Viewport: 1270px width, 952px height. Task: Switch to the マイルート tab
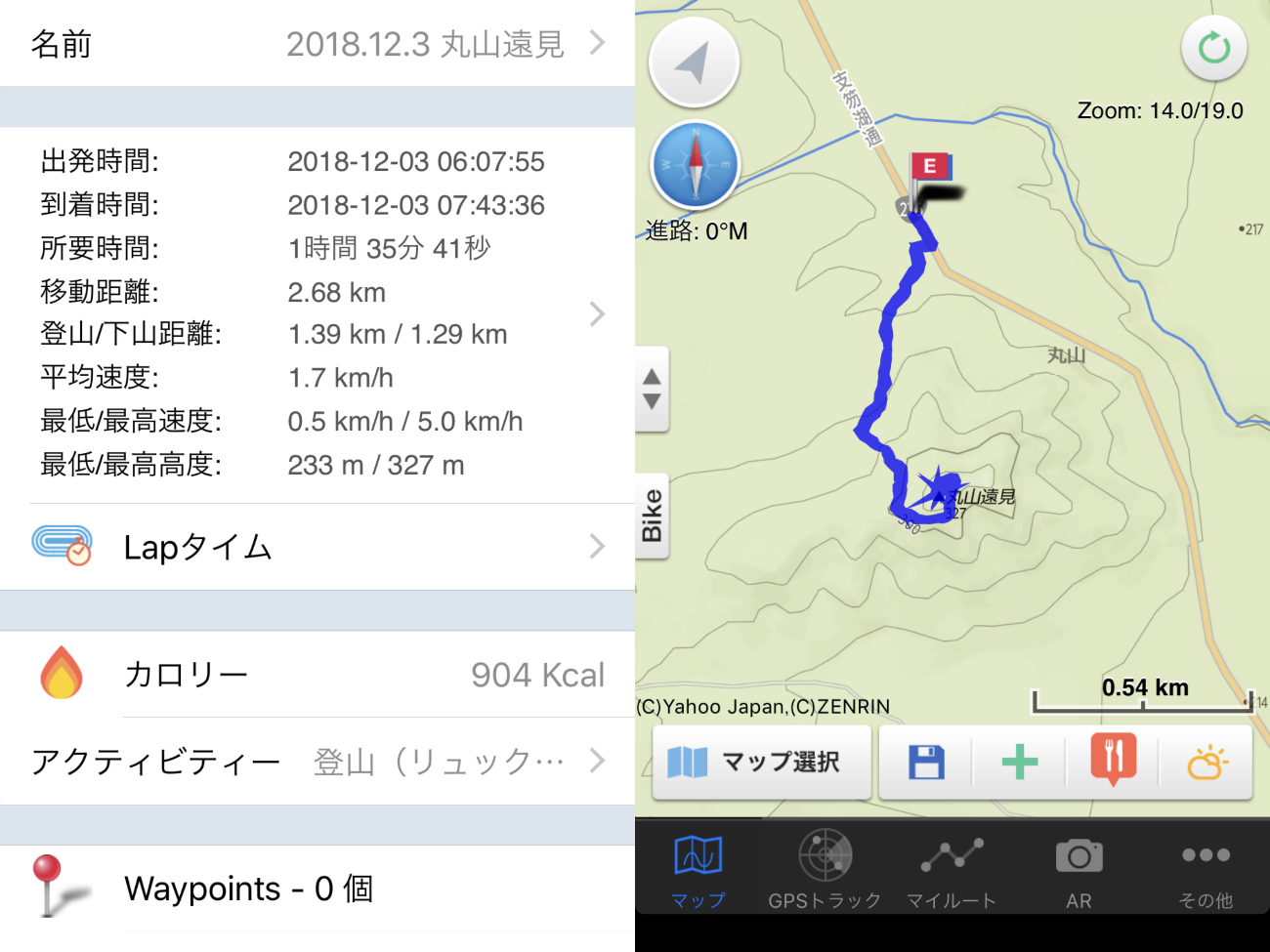click(952, 871)
